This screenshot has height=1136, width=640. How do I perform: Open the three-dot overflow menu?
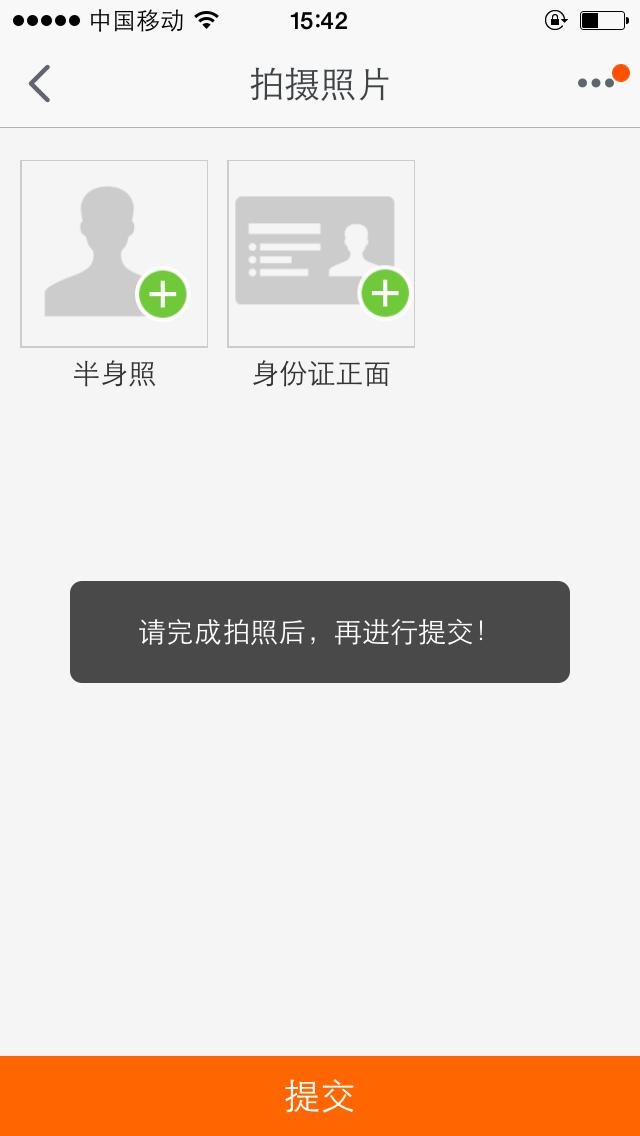coord(597,83)
